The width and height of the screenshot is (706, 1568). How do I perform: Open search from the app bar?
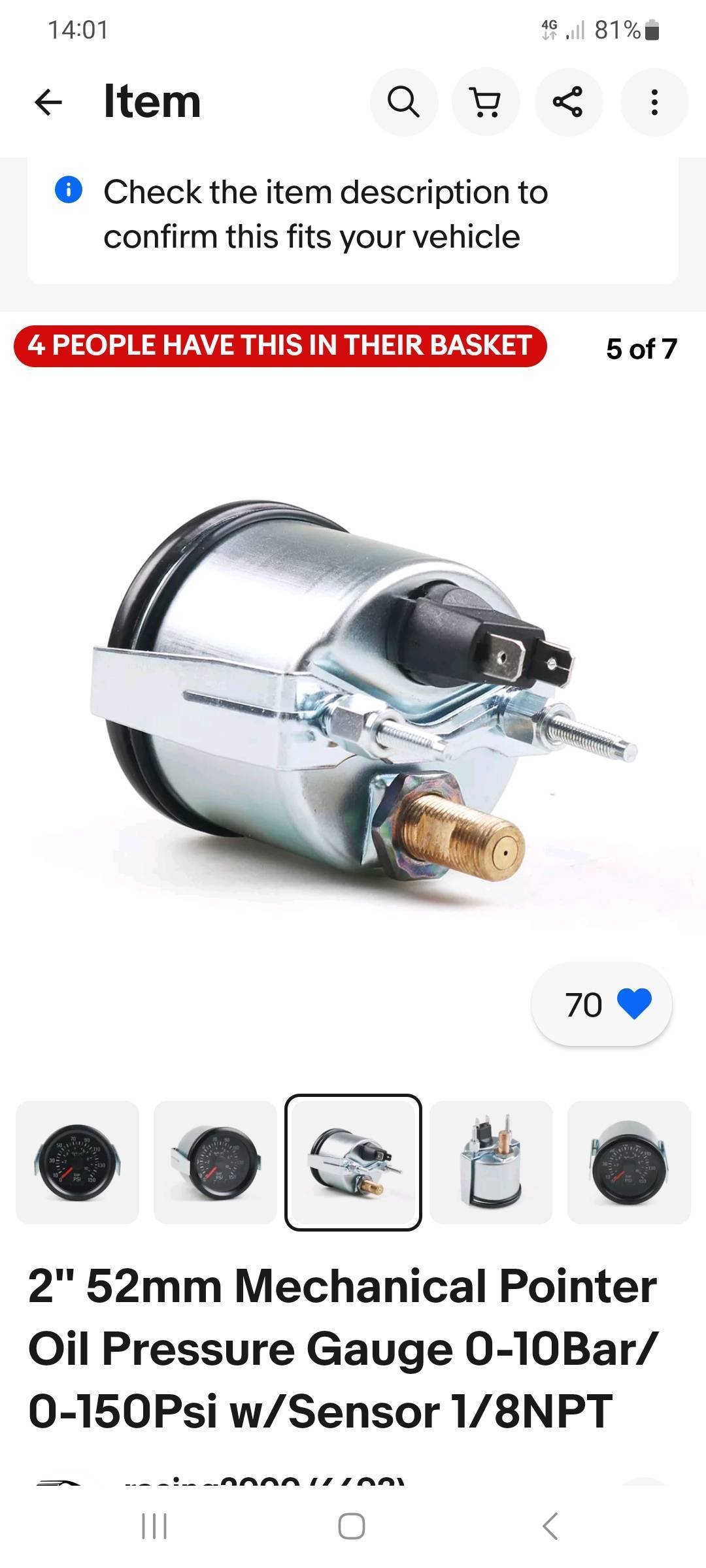point(404,102)
